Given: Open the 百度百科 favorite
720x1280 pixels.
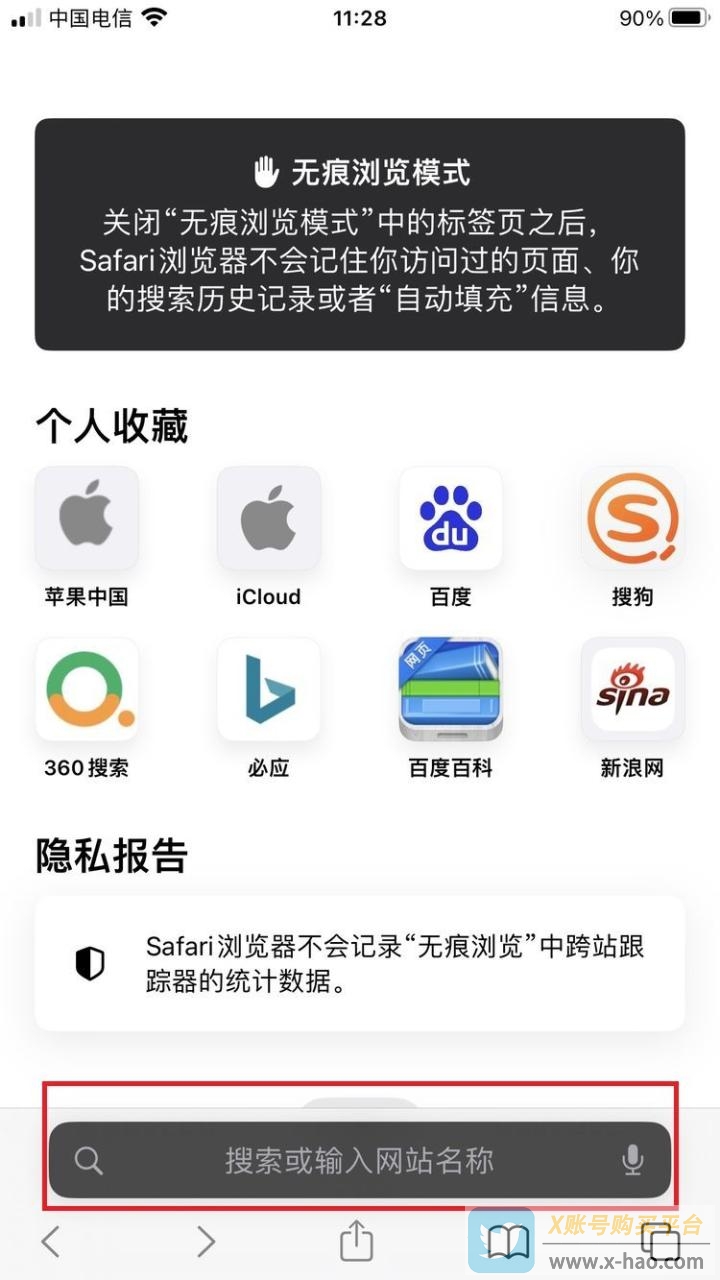Looking at the screenshot, I should [x=450, y=690].
